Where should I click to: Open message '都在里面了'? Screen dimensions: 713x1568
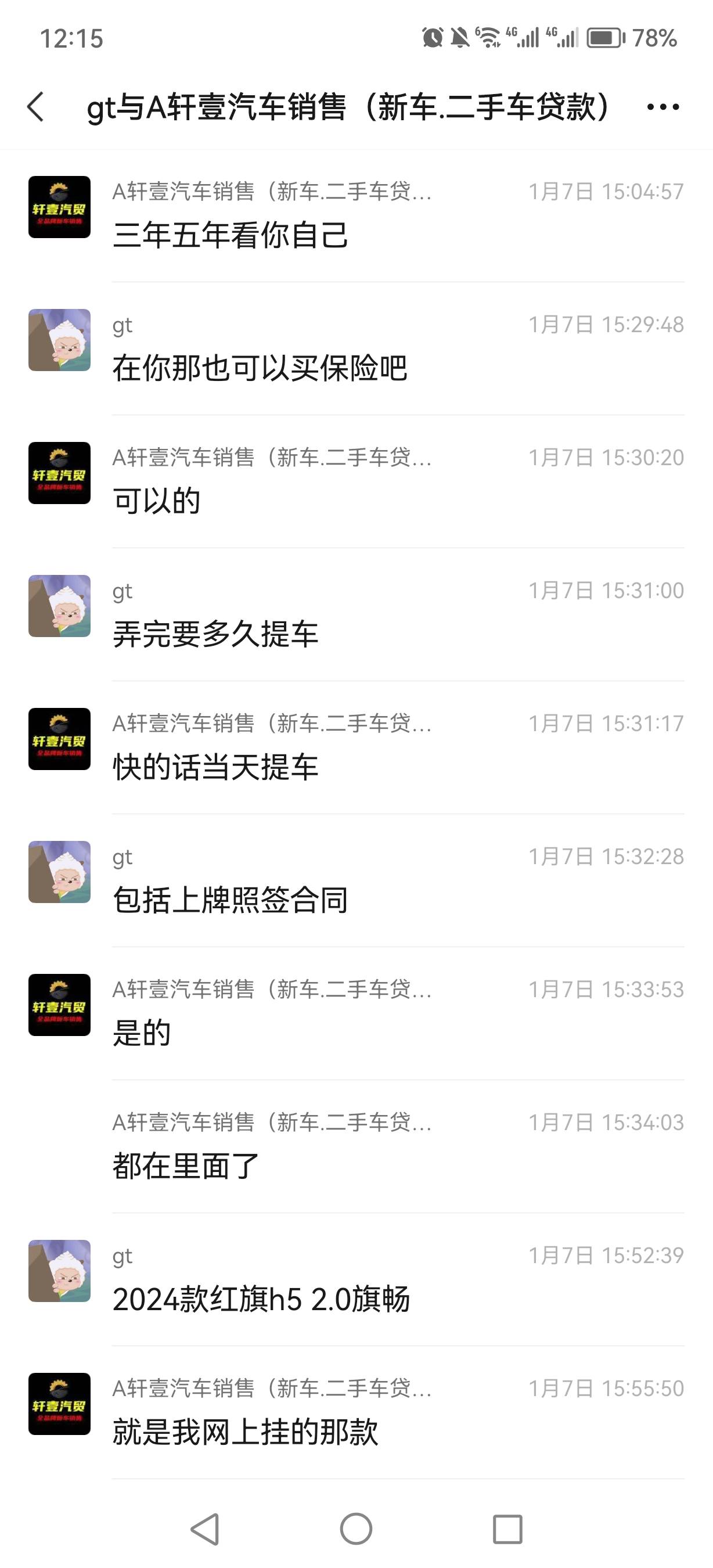click(186, 1166)
